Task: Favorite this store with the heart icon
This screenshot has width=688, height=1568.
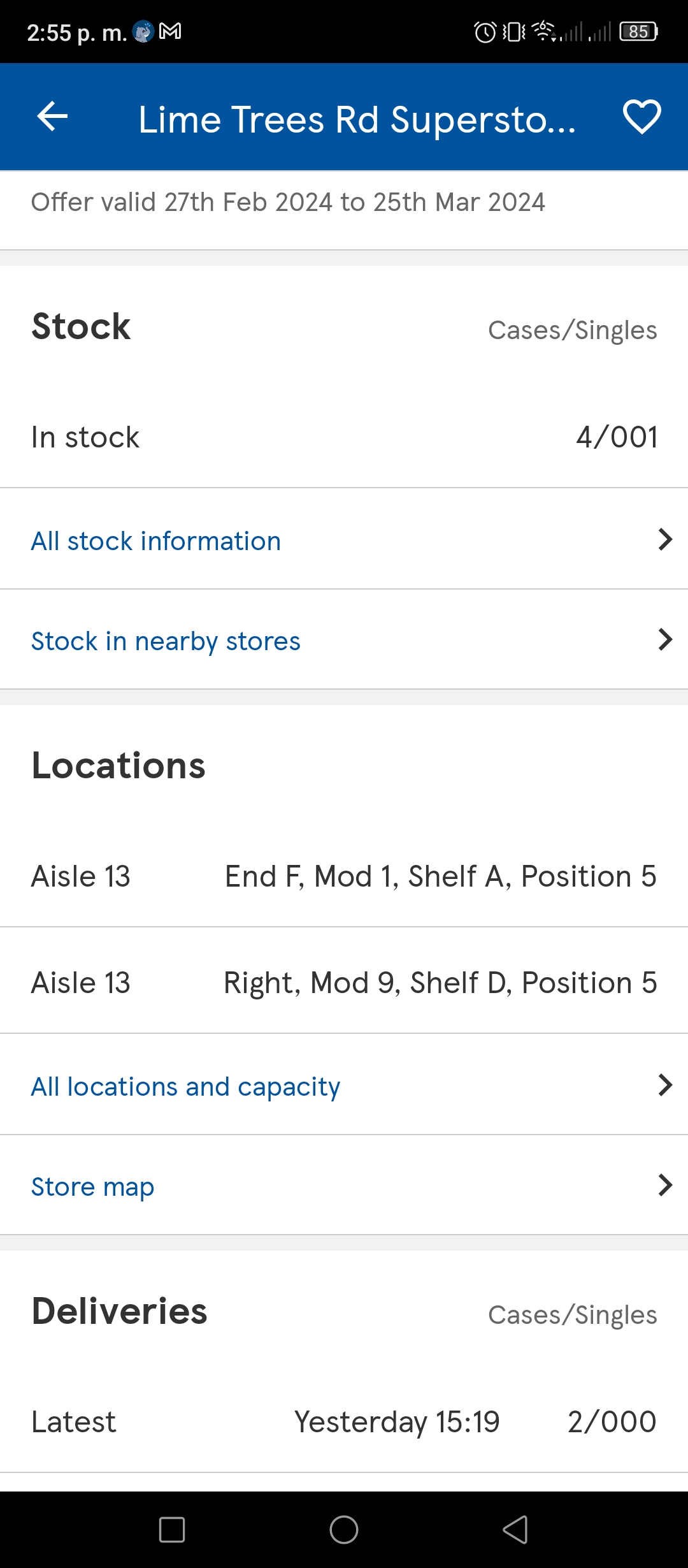Action: pyautogui.click(x=641, y=117)
